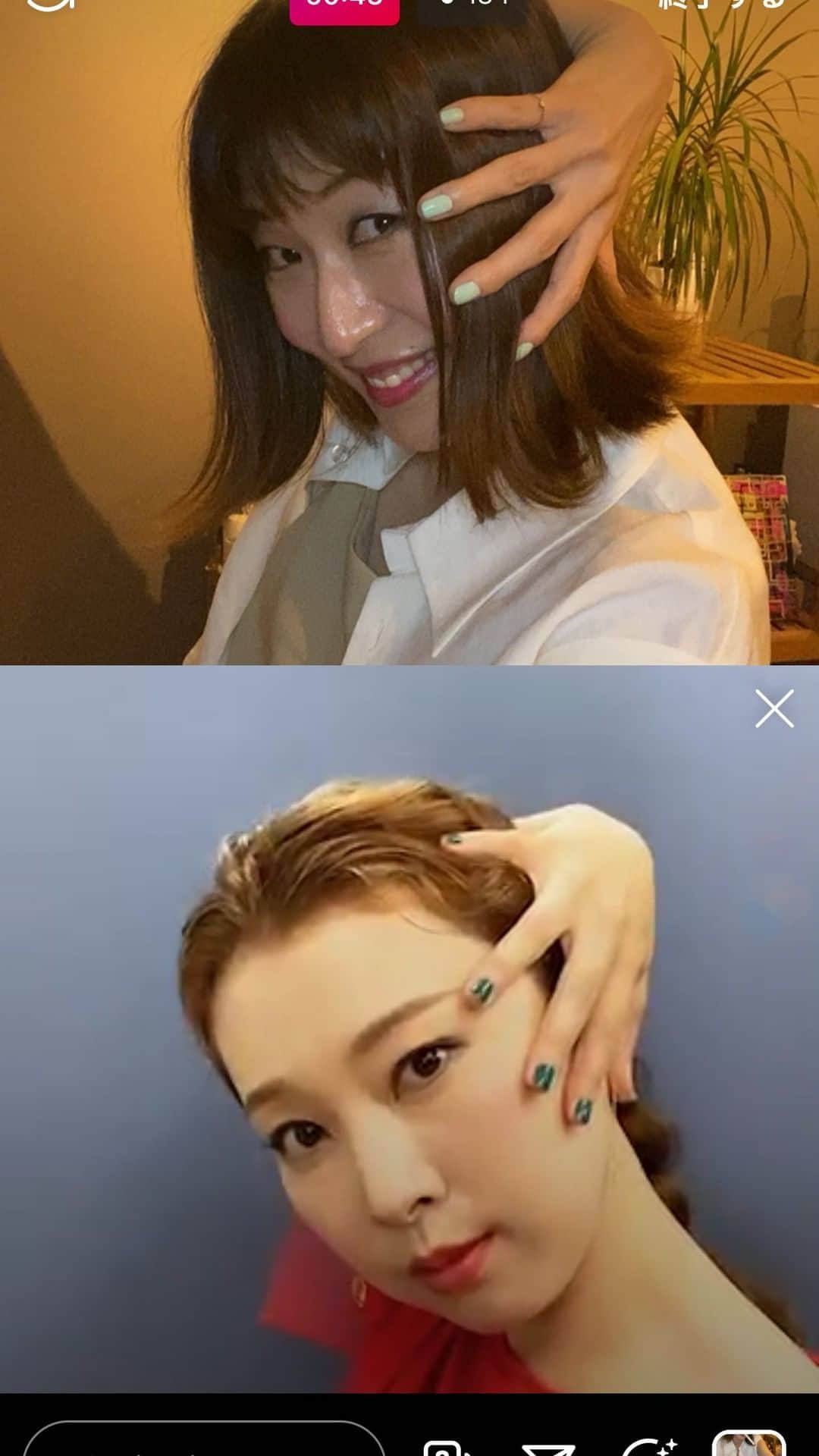Image resolution: width=819 pixels, height=1456 pixels.
Task: Open the viewer count list
Action: 473,6
